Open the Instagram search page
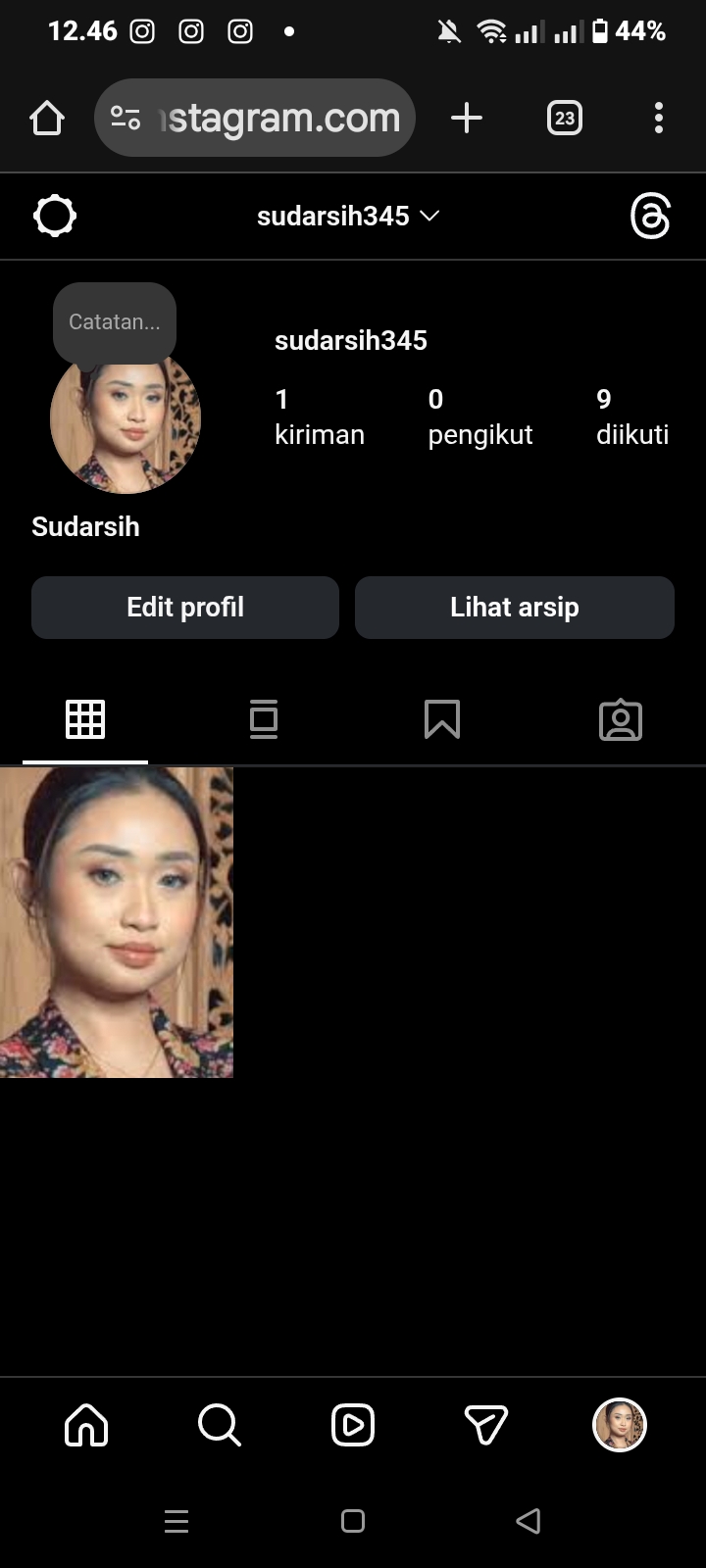The image size is (706, 1568). coord(219,1425)
